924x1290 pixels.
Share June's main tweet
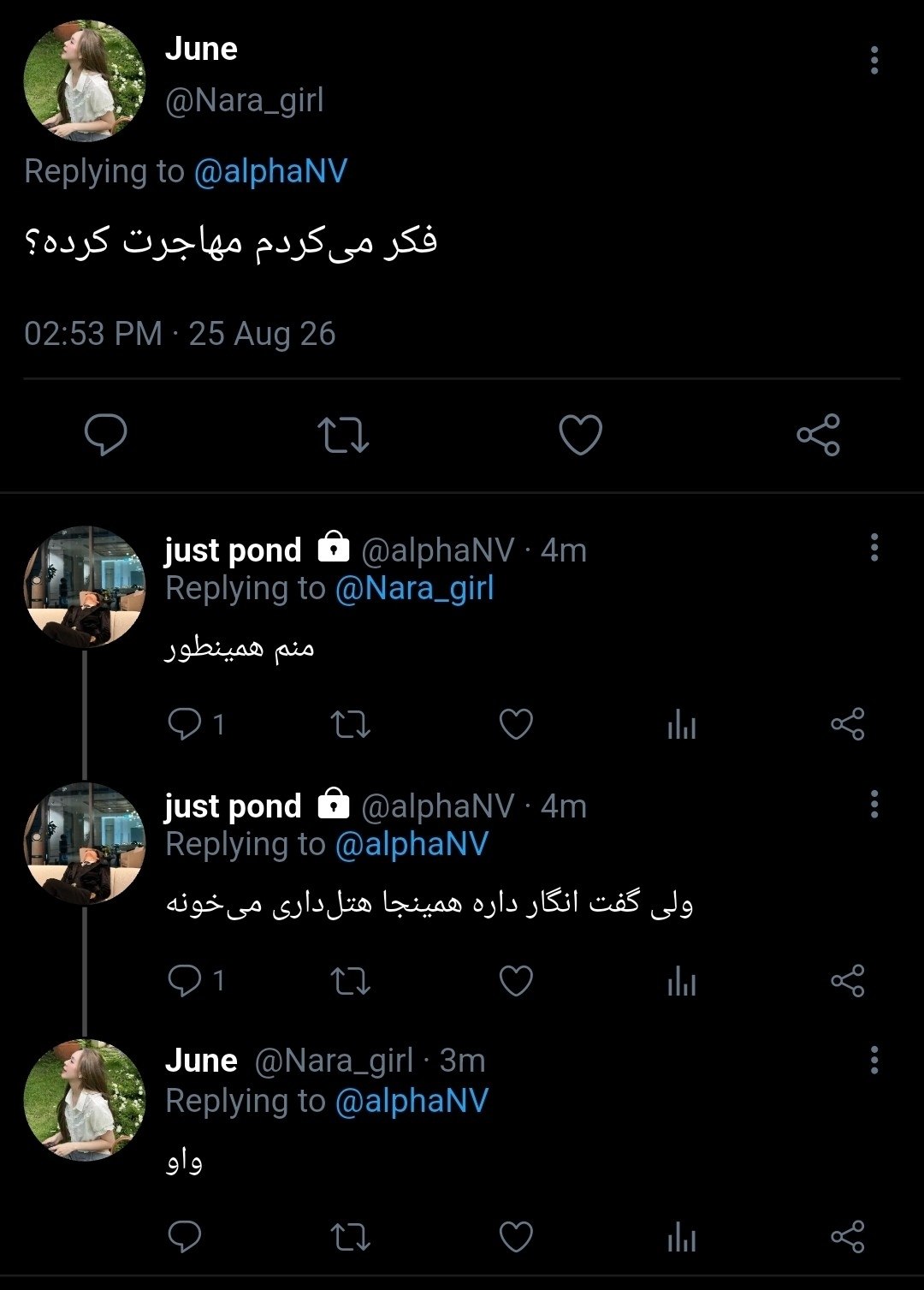(818, 435)
